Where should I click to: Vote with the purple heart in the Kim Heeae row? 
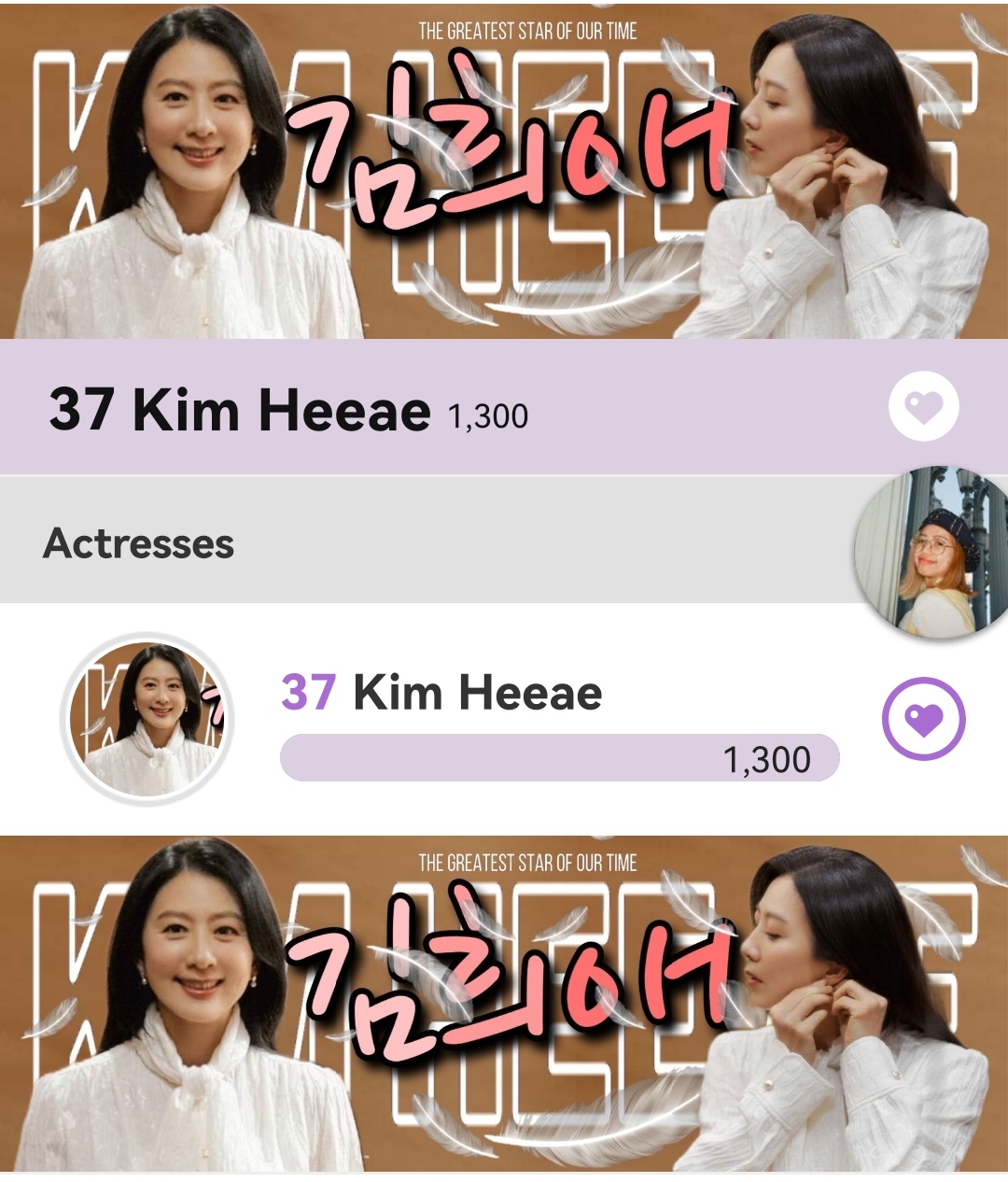923,719
